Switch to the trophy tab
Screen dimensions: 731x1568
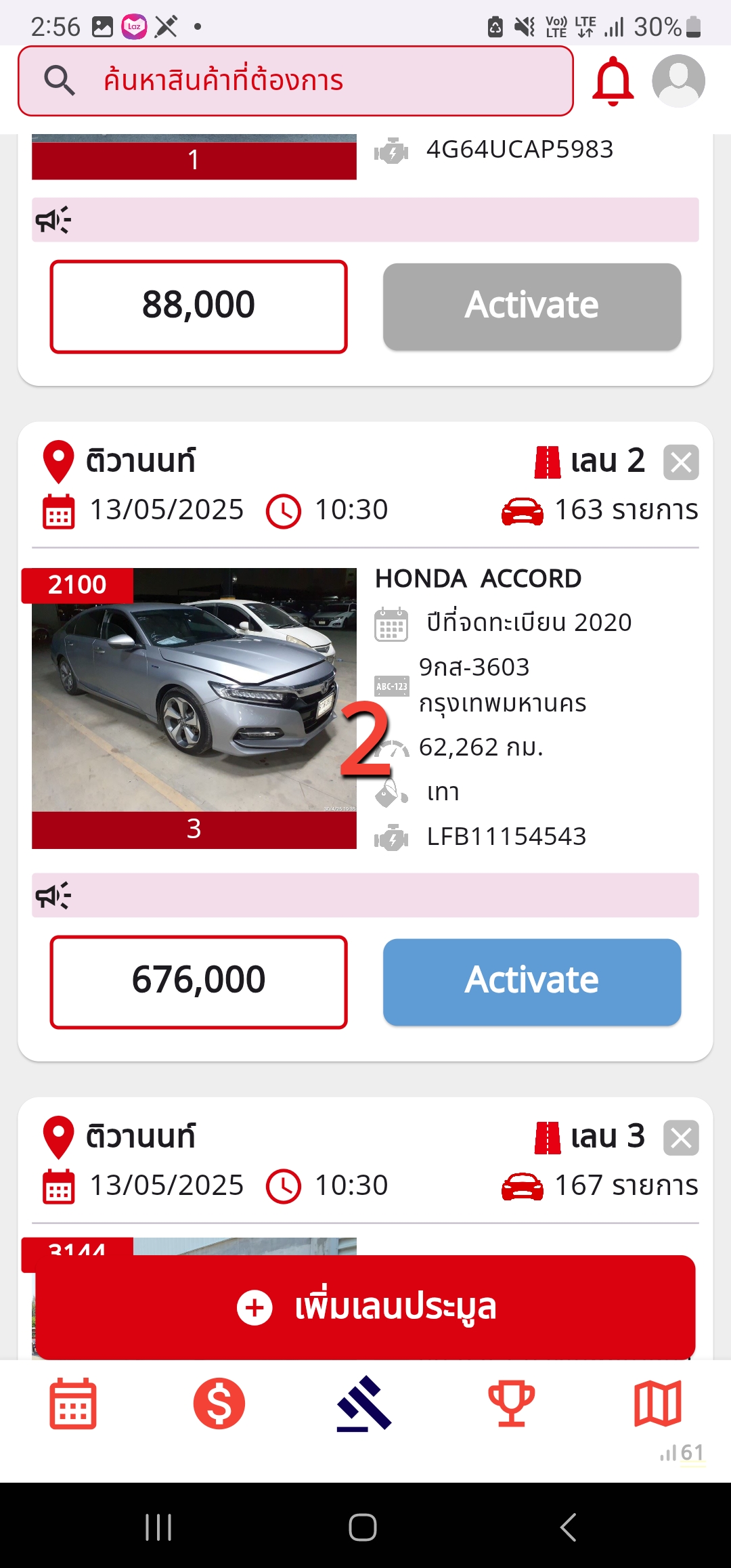pyautogui.click(x=512, y=1403)
